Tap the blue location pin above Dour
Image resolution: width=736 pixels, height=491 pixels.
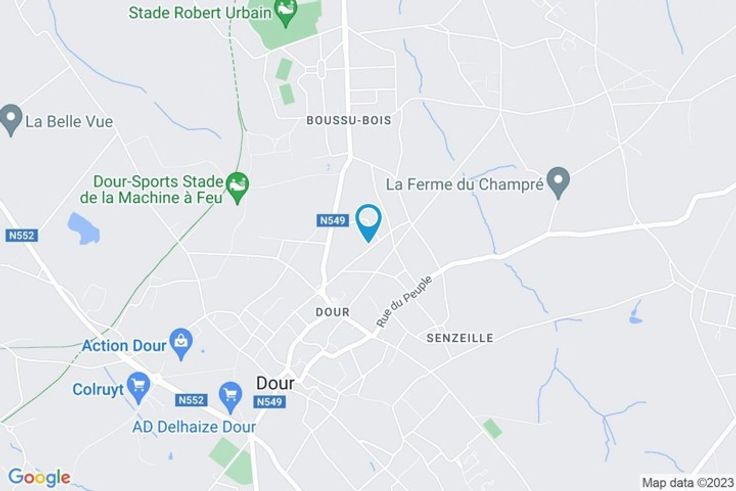(x=368, y=221)
